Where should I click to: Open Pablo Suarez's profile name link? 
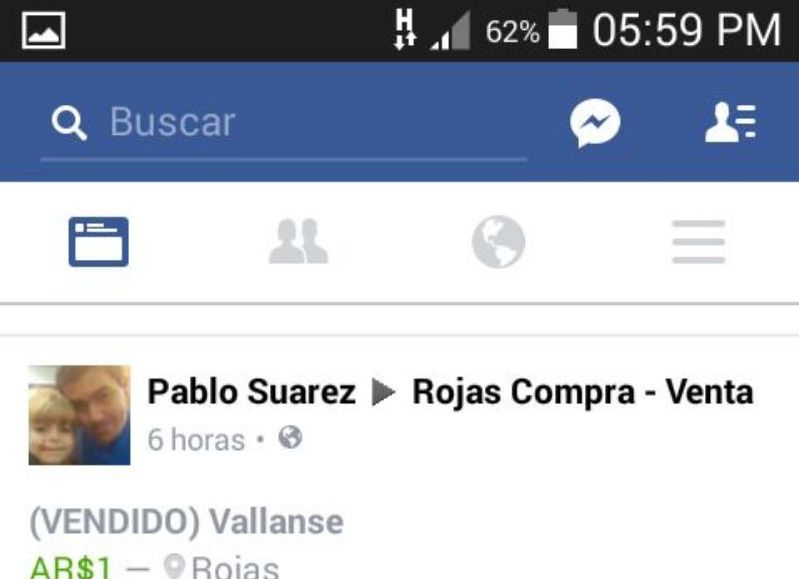[x=251, y=392]
